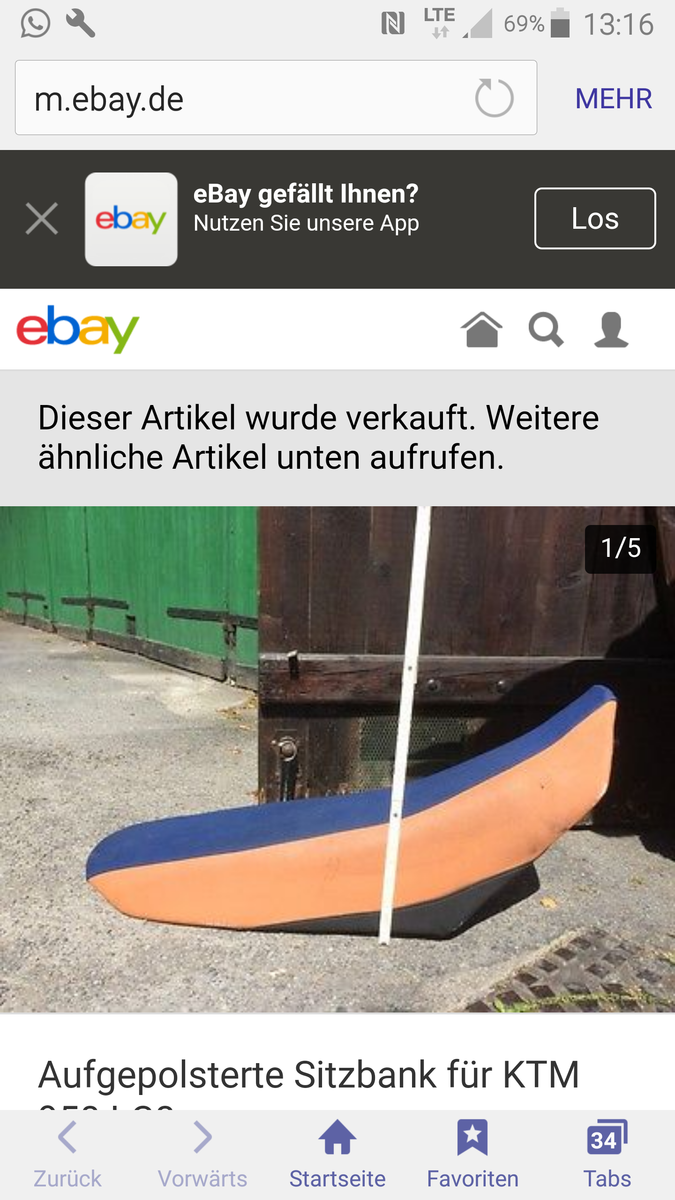Tap Los to get the eBay app
The height and width of the screenshot is (1200, 675).
pos(595,218)
